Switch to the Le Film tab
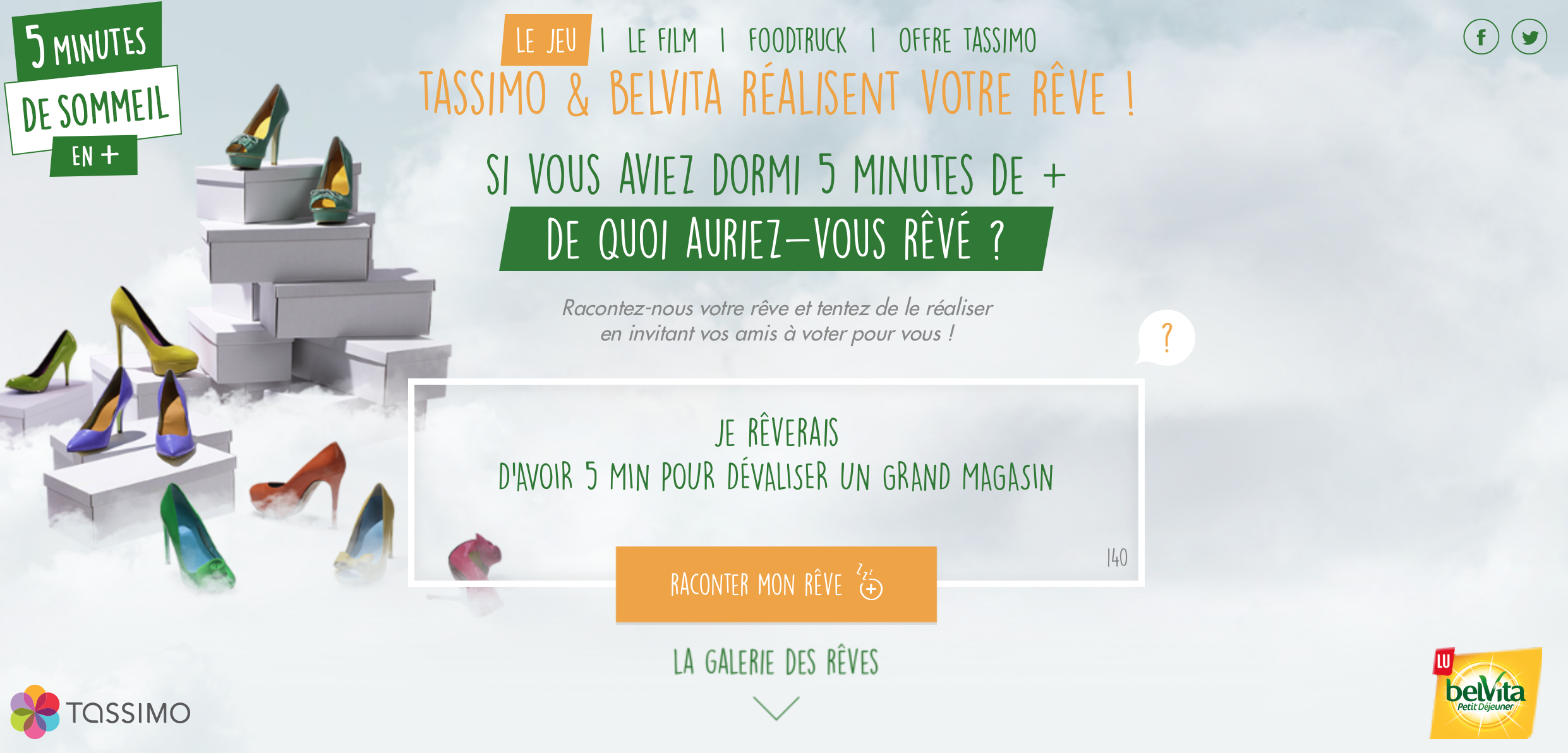The height and width of the screenshot is (753, 1568). [x=662, y=41]
